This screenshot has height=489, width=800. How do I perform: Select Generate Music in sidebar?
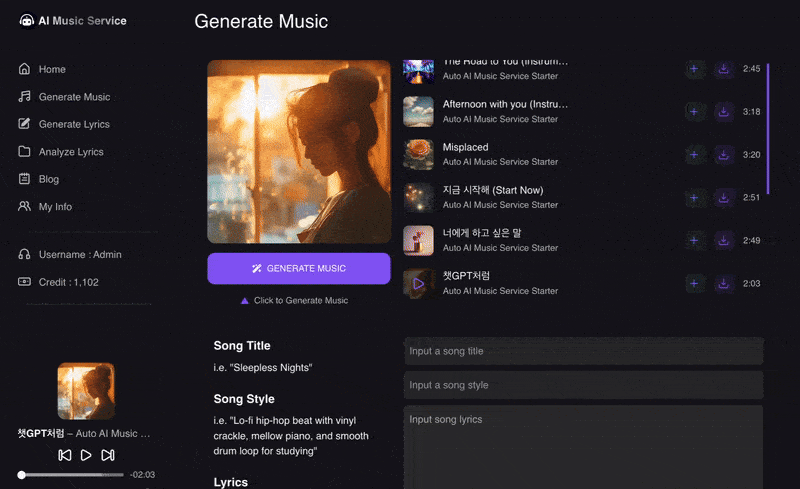[74, 97]
